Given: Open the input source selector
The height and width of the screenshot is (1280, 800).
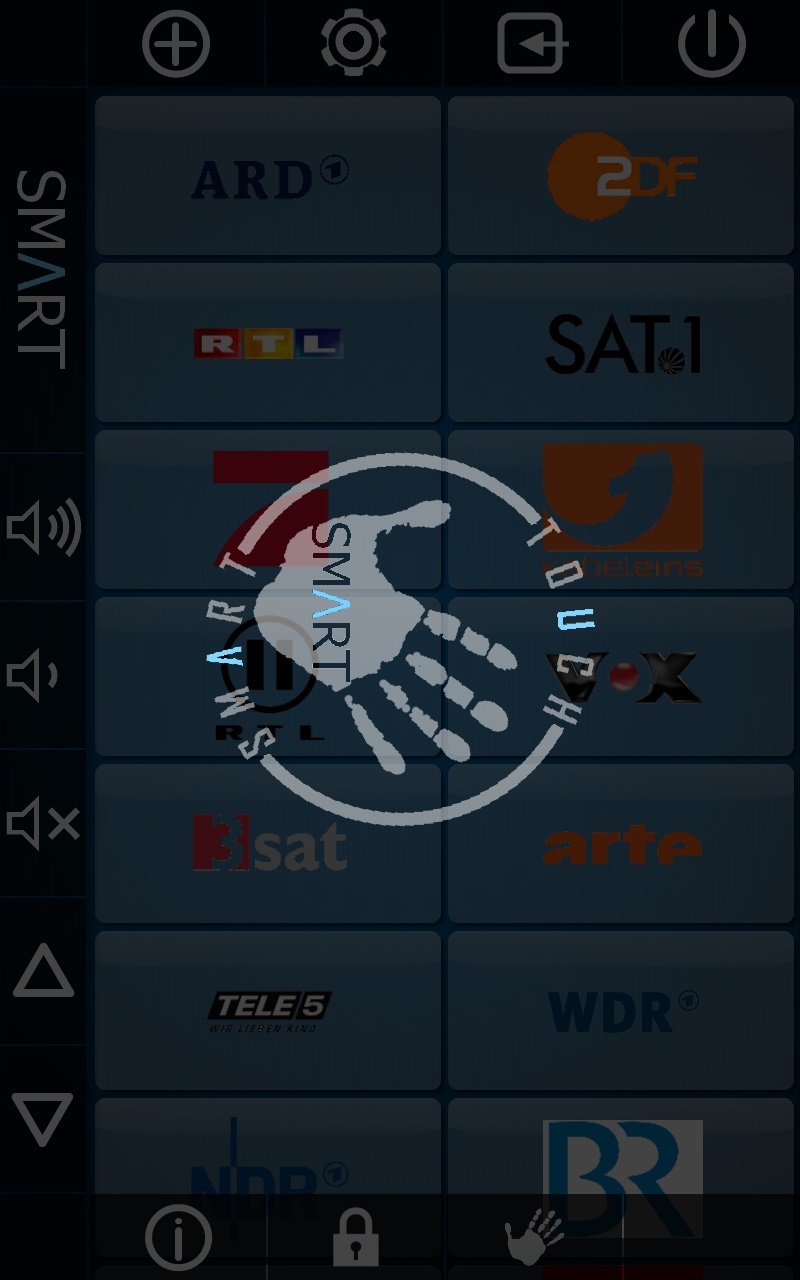Looking at the screenshot, I should click(532, 44).
